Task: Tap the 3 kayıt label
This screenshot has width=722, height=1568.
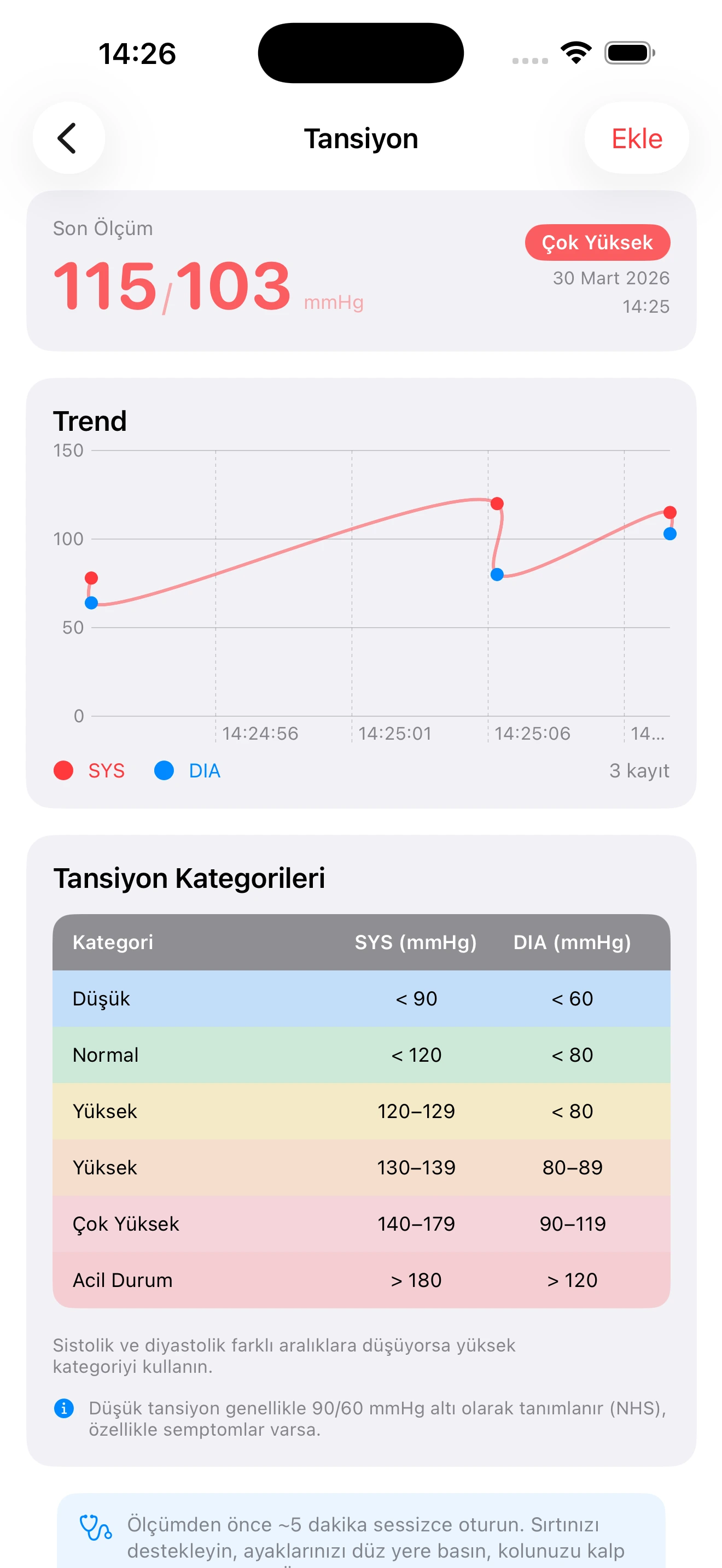Action: click(640, 770)
